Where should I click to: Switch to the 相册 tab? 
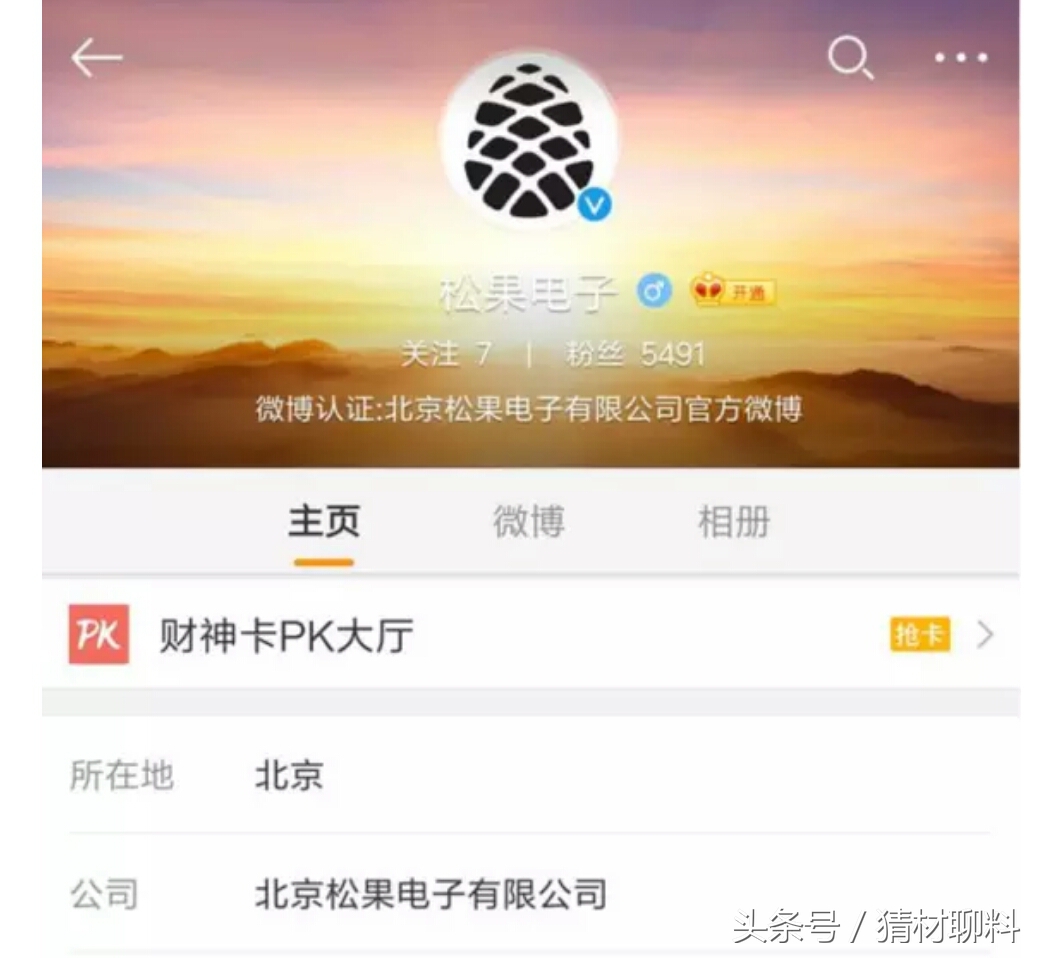tap(733, 522)
